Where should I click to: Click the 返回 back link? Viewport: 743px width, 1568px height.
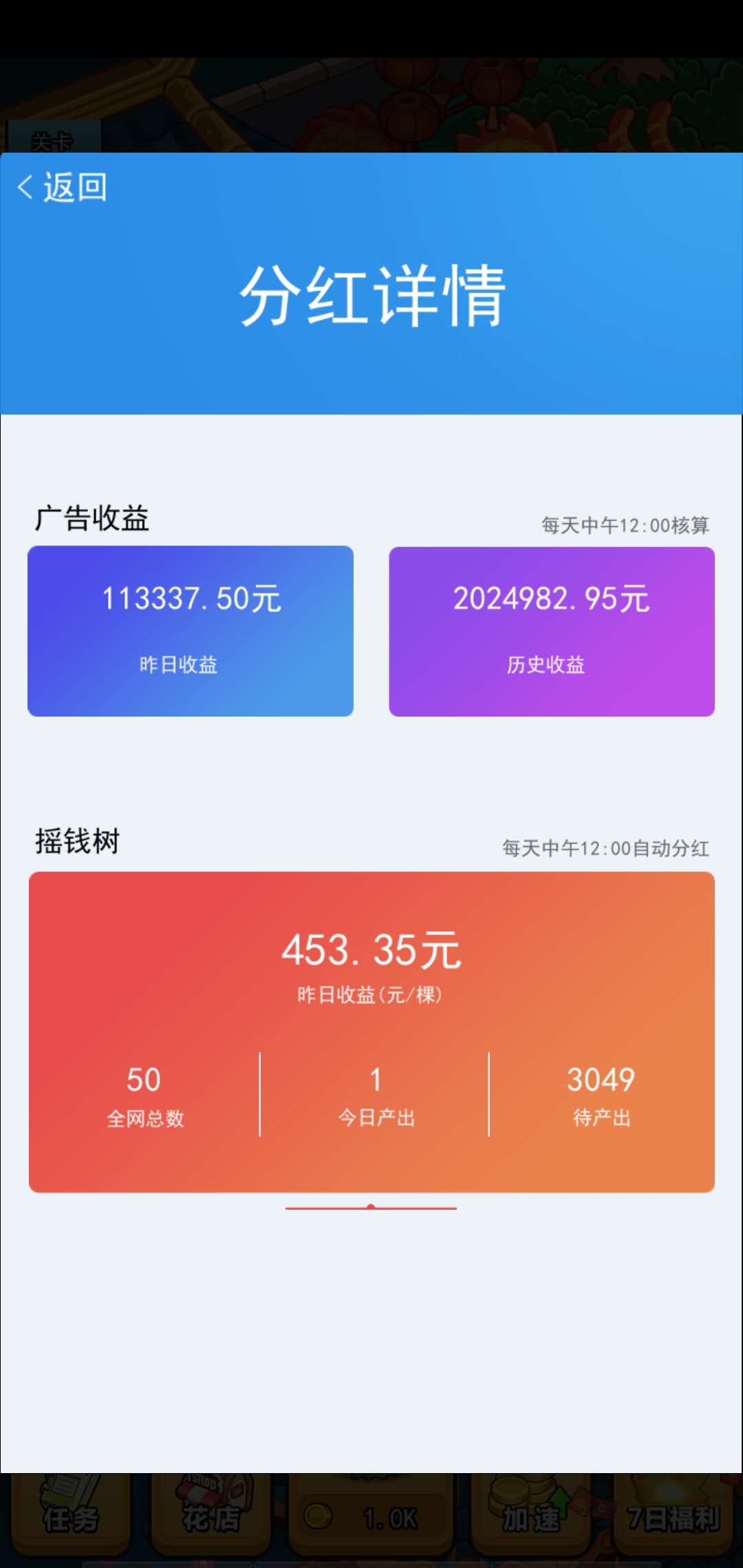76,187
